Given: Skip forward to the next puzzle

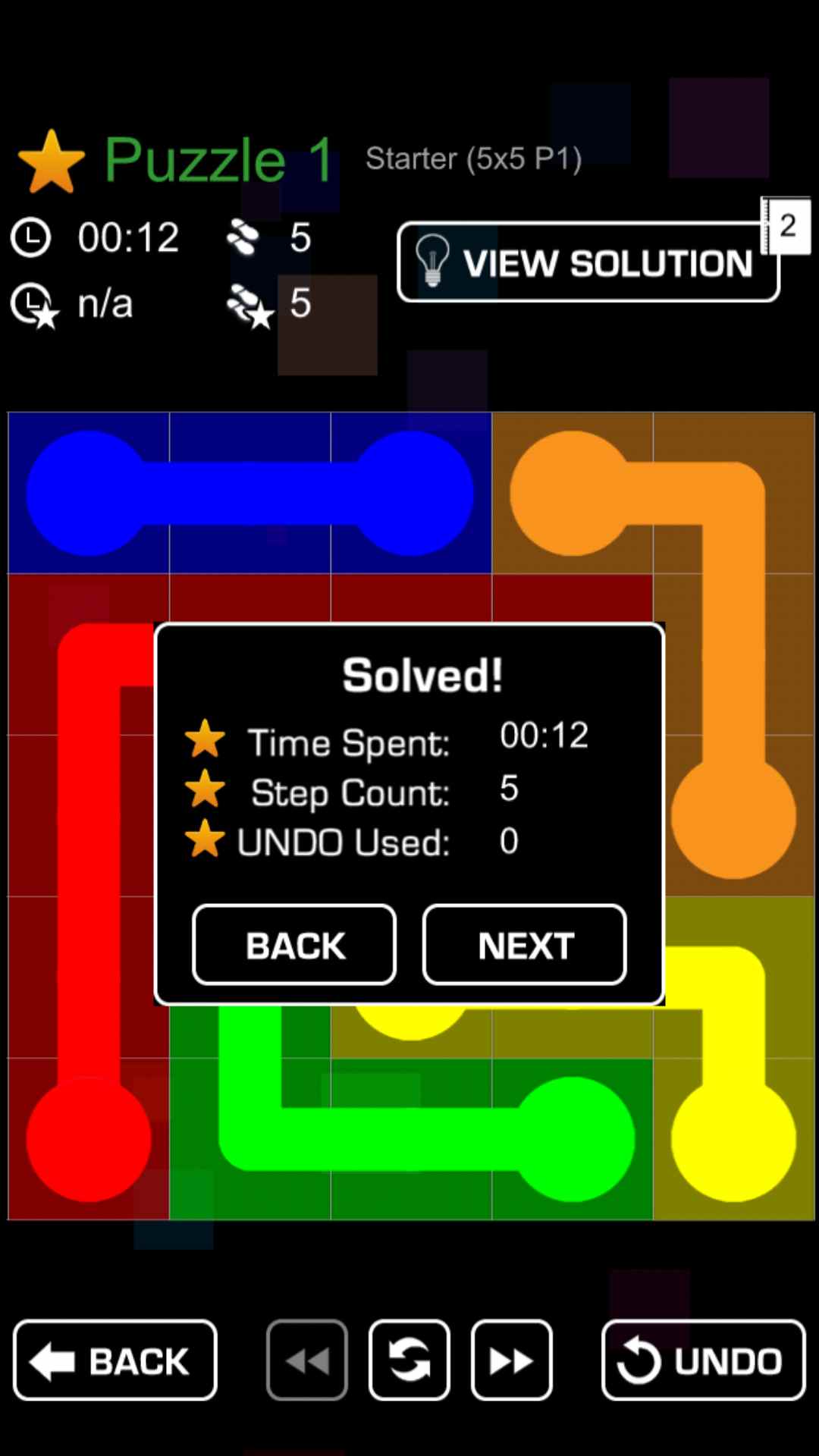Looking at the screenshot, I should 511,1360.
